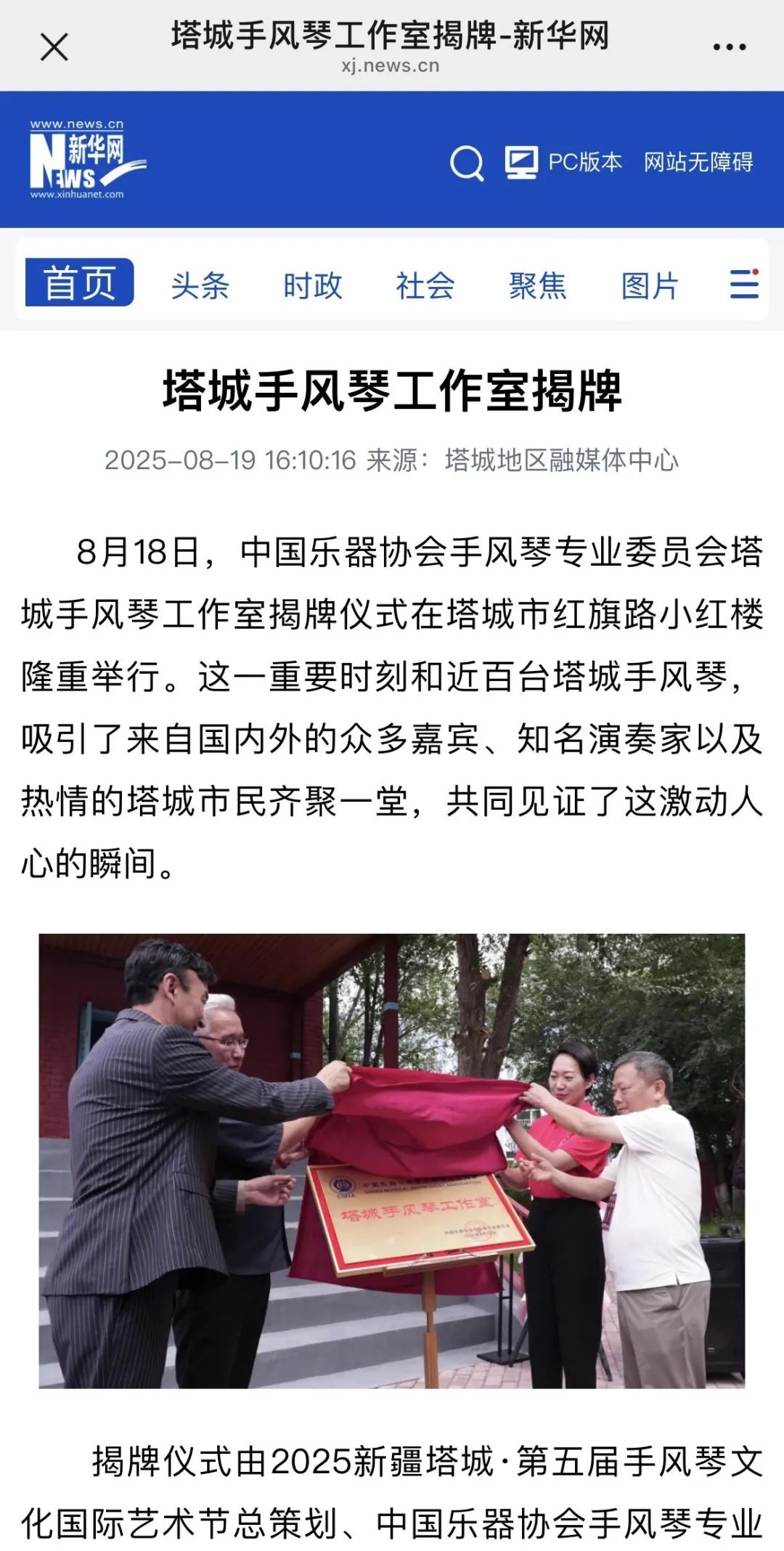This screenshot has width=784, height=1551.
Task: Open the three-dot overflow menu
Action: coord(729,47)
